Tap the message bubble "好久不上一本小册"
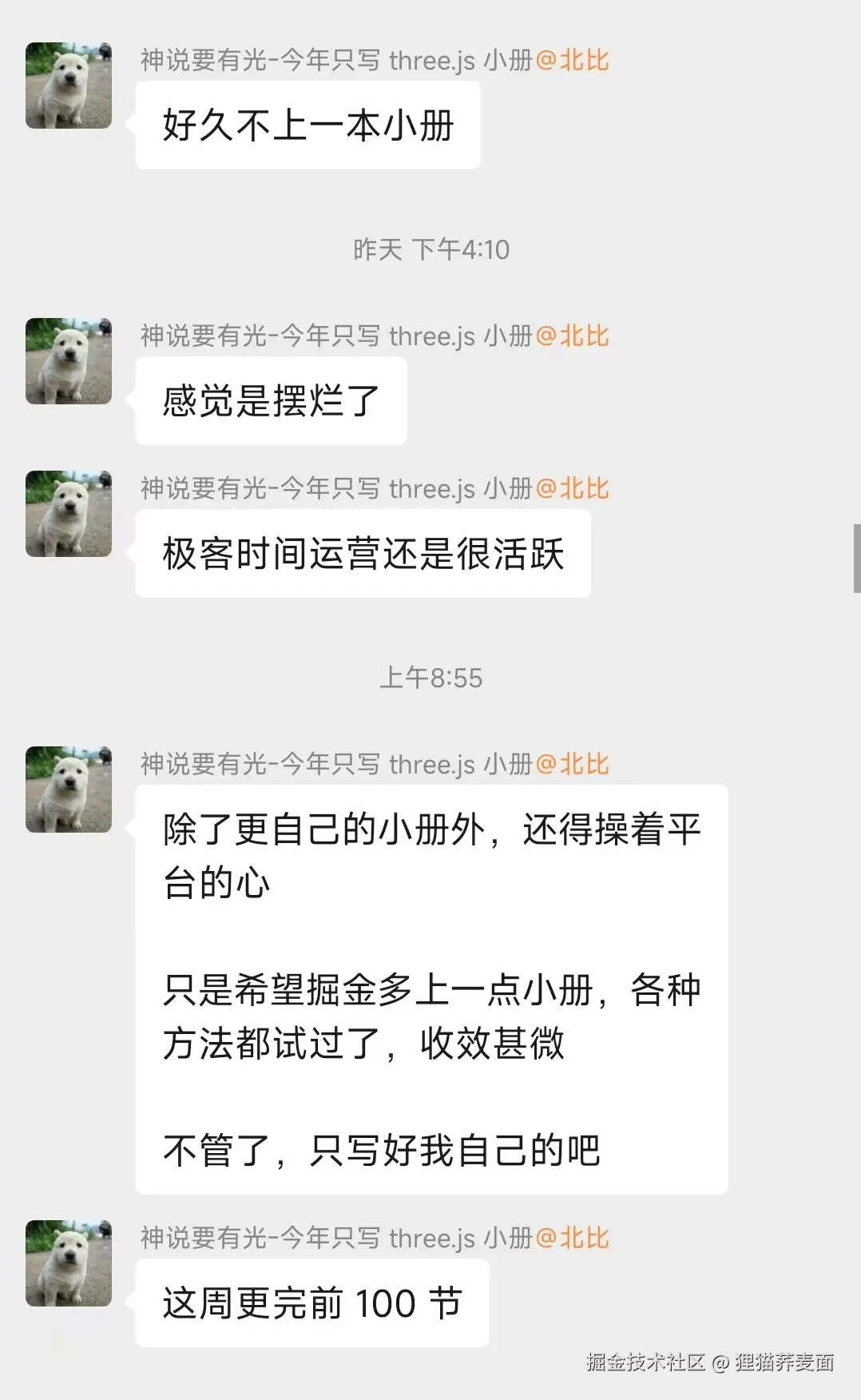861x1400 pixels. (x=308, y=124)
